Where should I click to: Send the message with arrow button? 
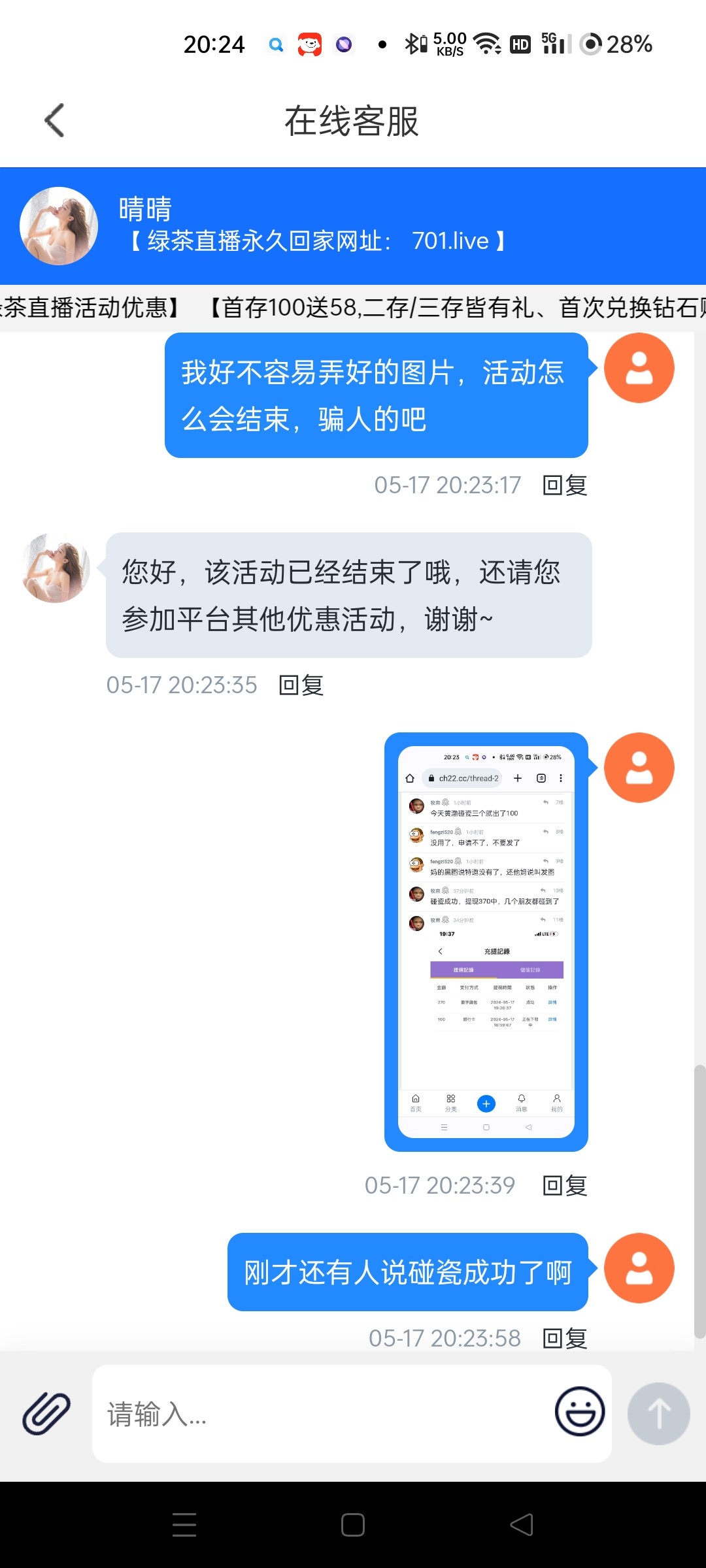pyautogui.click(x=658, y=1413)
